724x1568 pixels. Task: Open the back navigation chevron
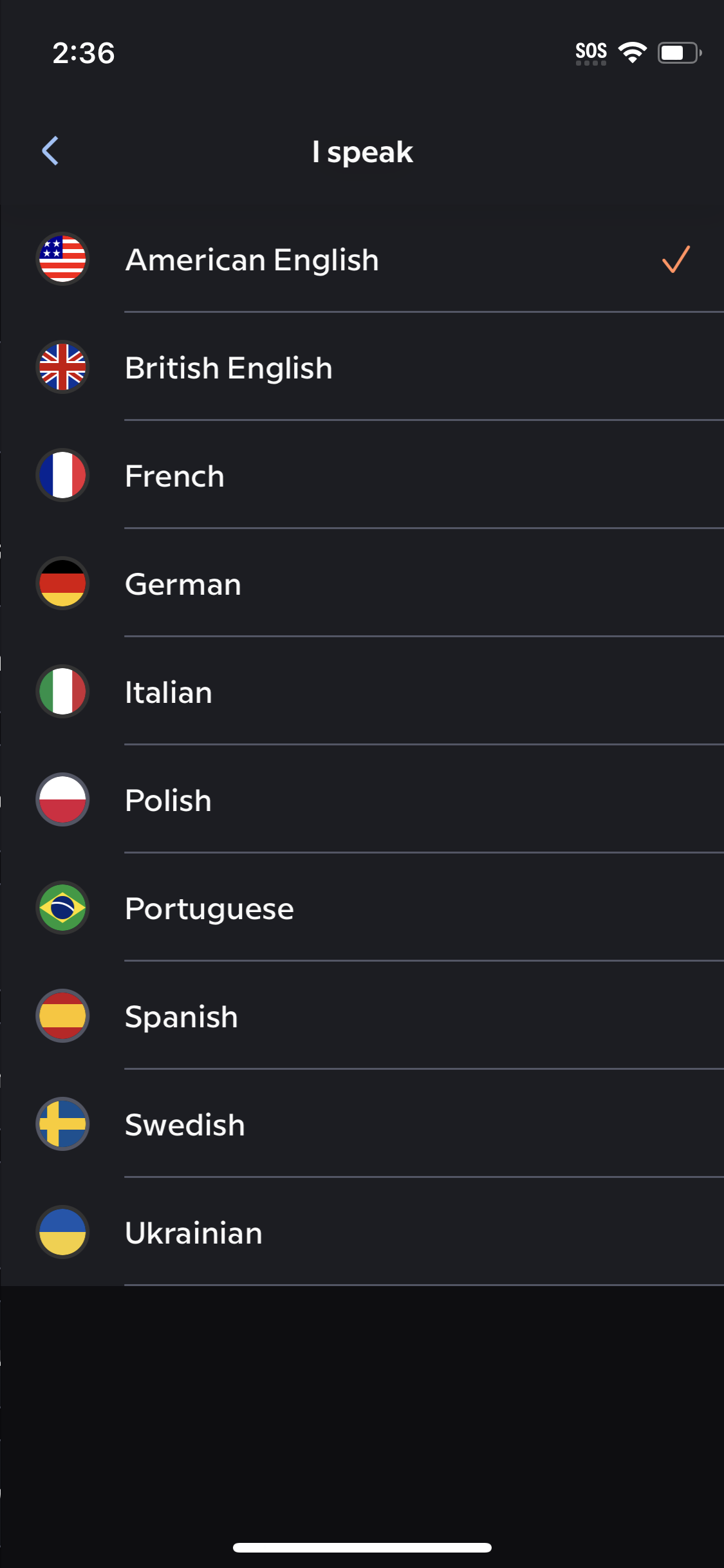pos(49,151)
